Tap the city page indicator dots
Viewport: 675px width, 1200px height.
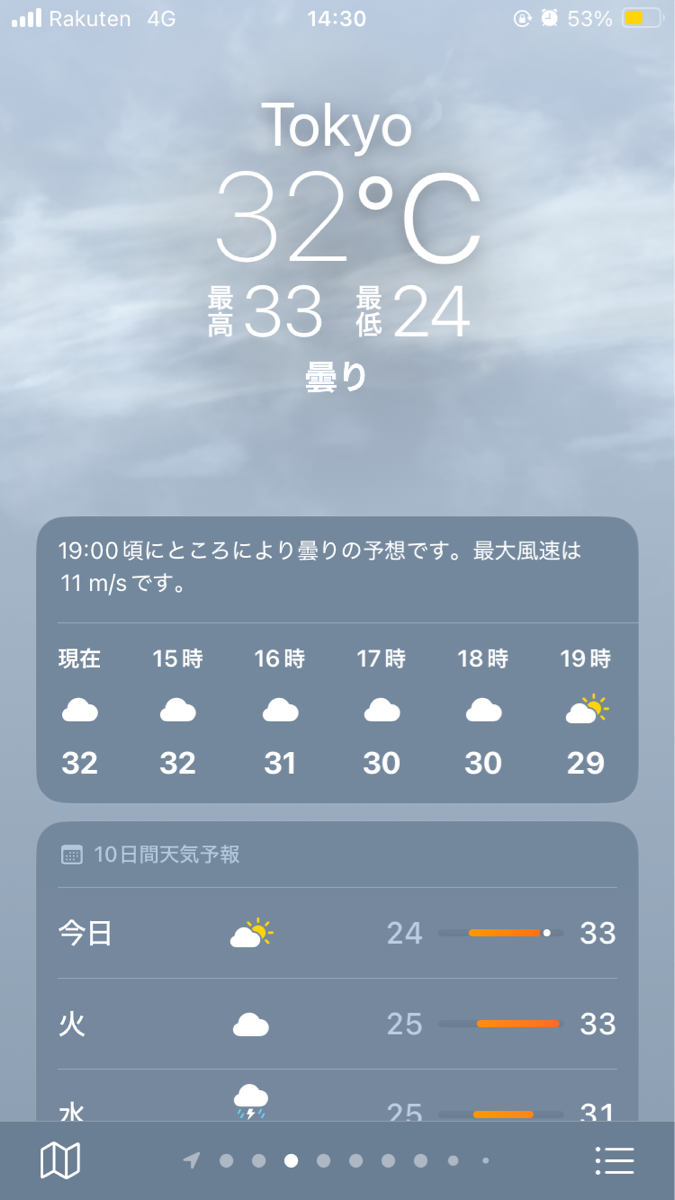click(x=337, y=1160)
